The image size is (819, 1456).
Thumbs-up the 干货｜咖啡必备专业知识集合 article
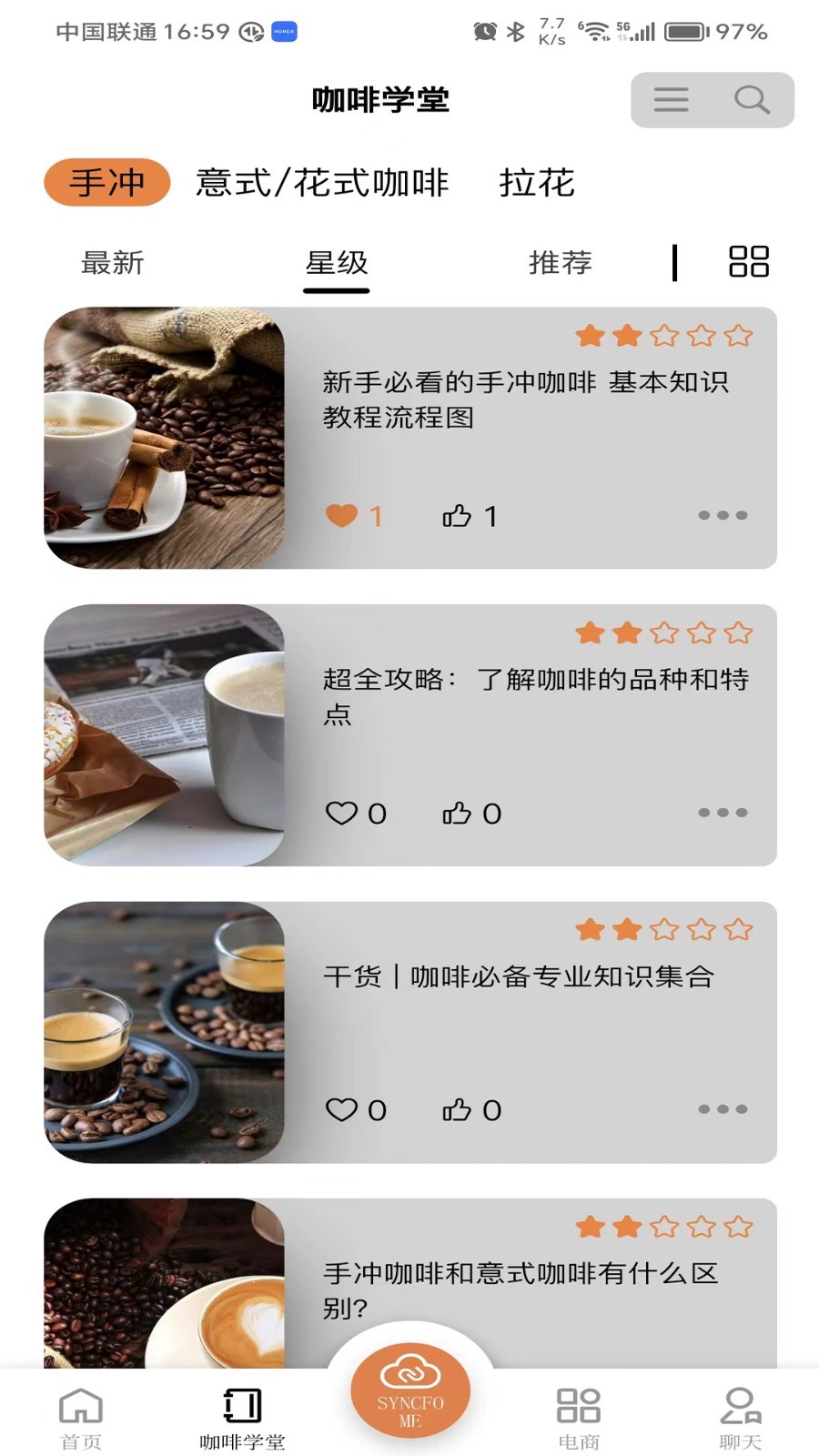pos(457,1110)
